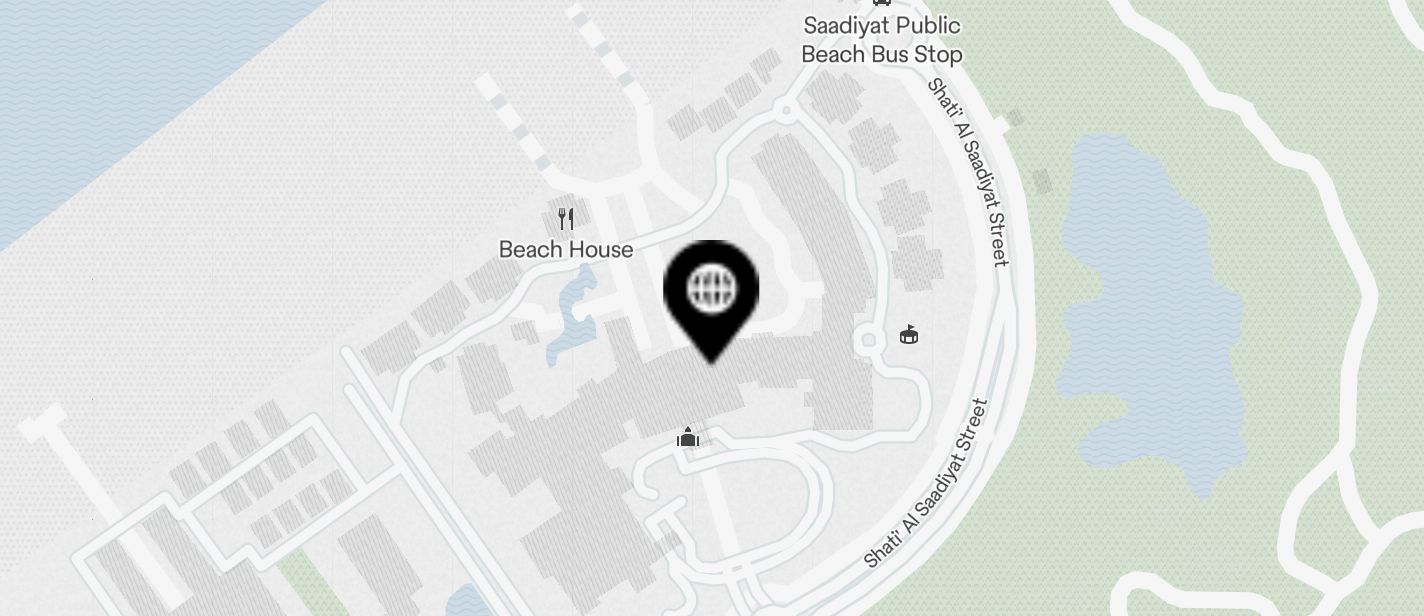
Task: Open the Beach House restaurant marker
Action: tap(566, 219)
